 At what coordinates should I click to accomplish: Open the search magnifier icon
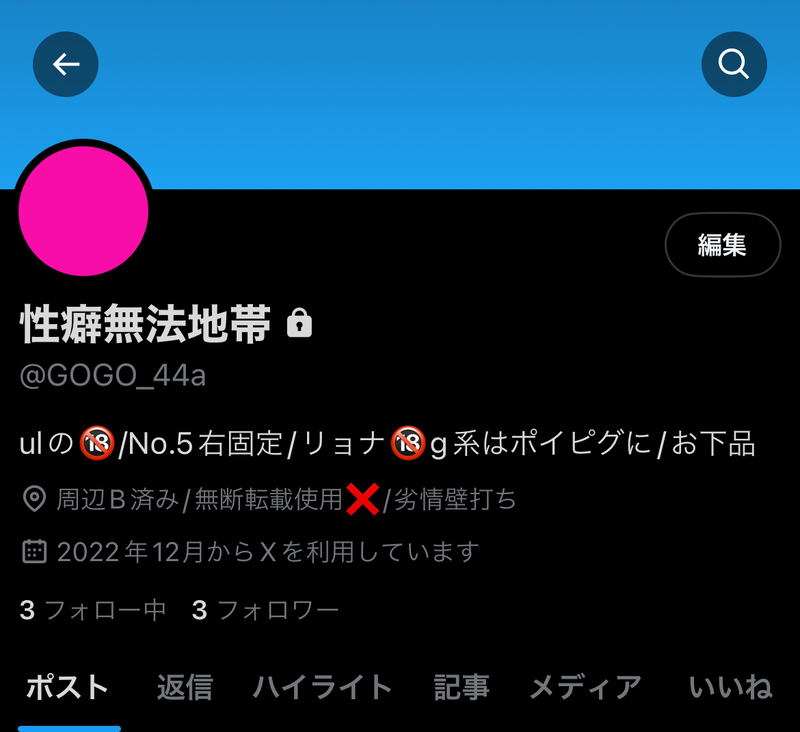[733, 65]
